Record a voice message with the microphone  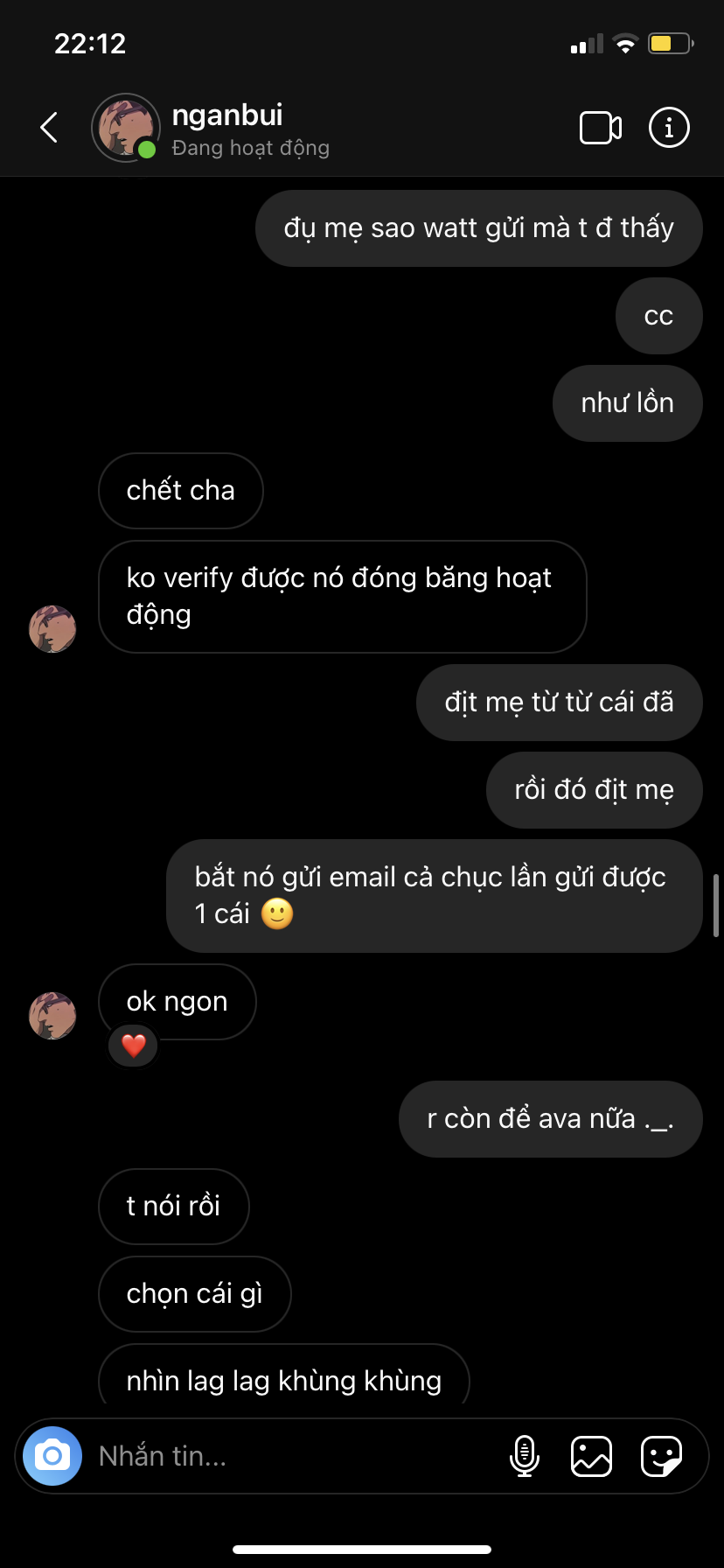click(x=525, y=1456)
